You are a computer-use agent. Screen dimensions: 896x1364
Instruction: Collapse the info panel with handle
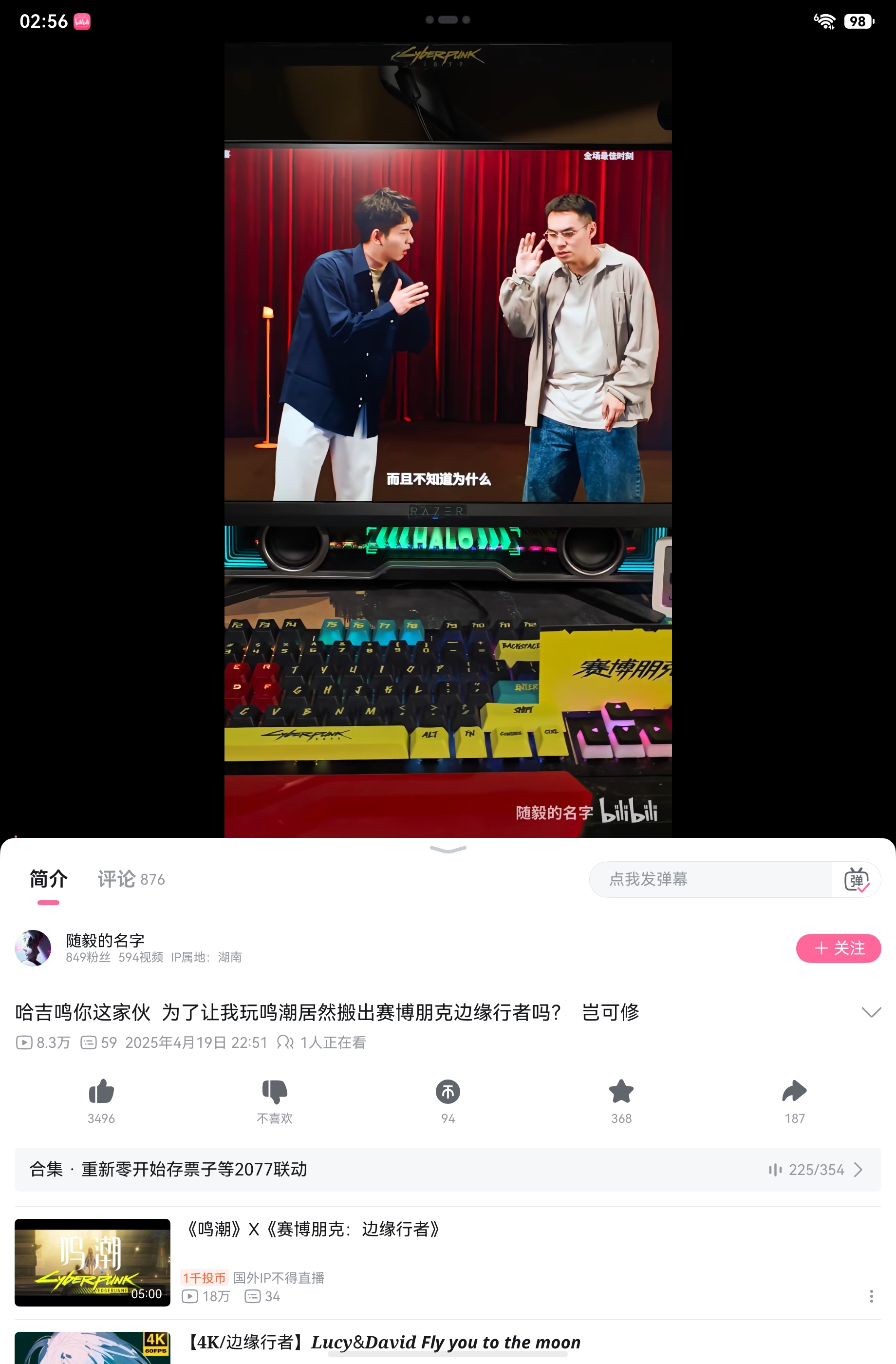(448, 850)
